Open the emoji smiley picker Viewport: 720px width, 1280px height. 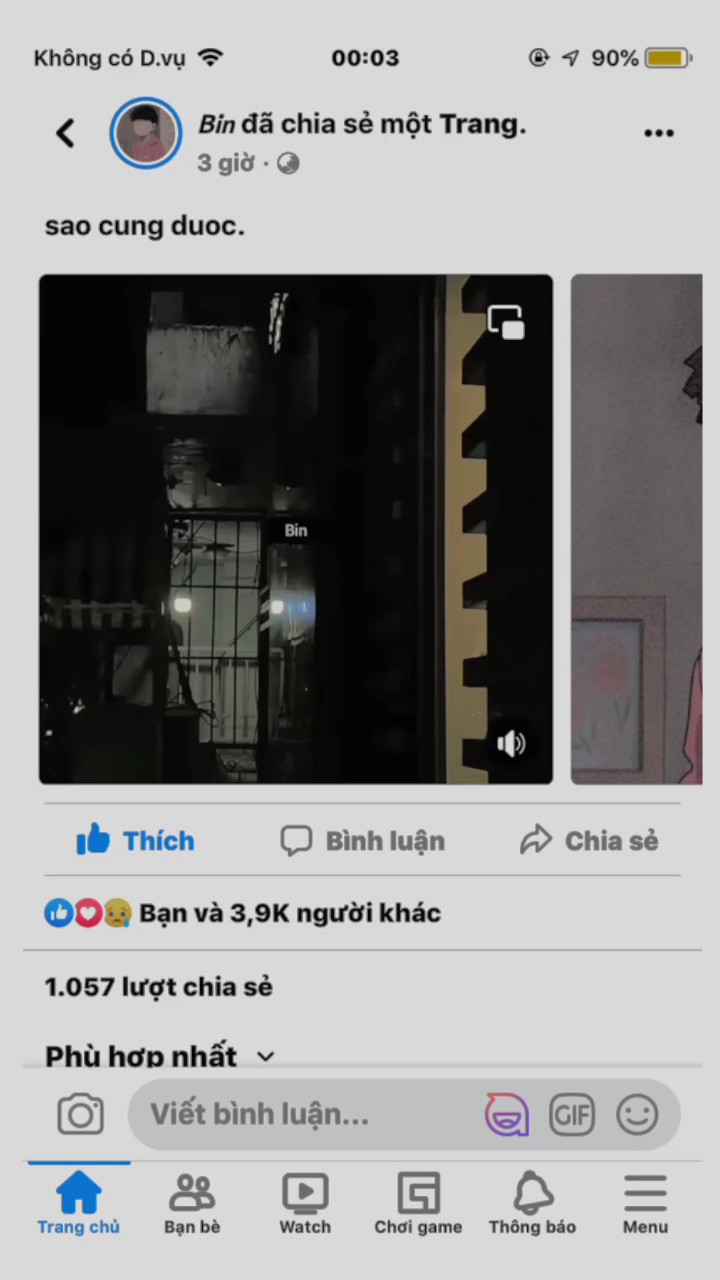(637, 1114)
